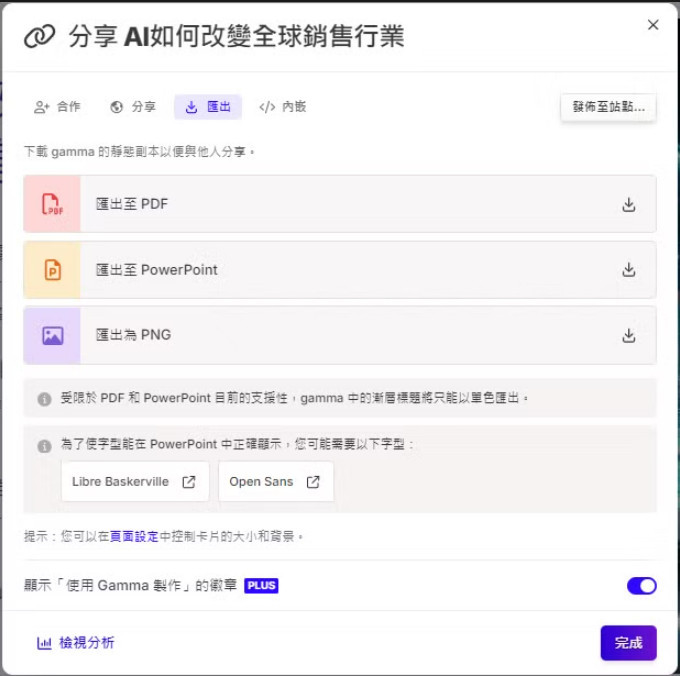
Task: Open 檢視分析
Action: (x=76, y=643)
